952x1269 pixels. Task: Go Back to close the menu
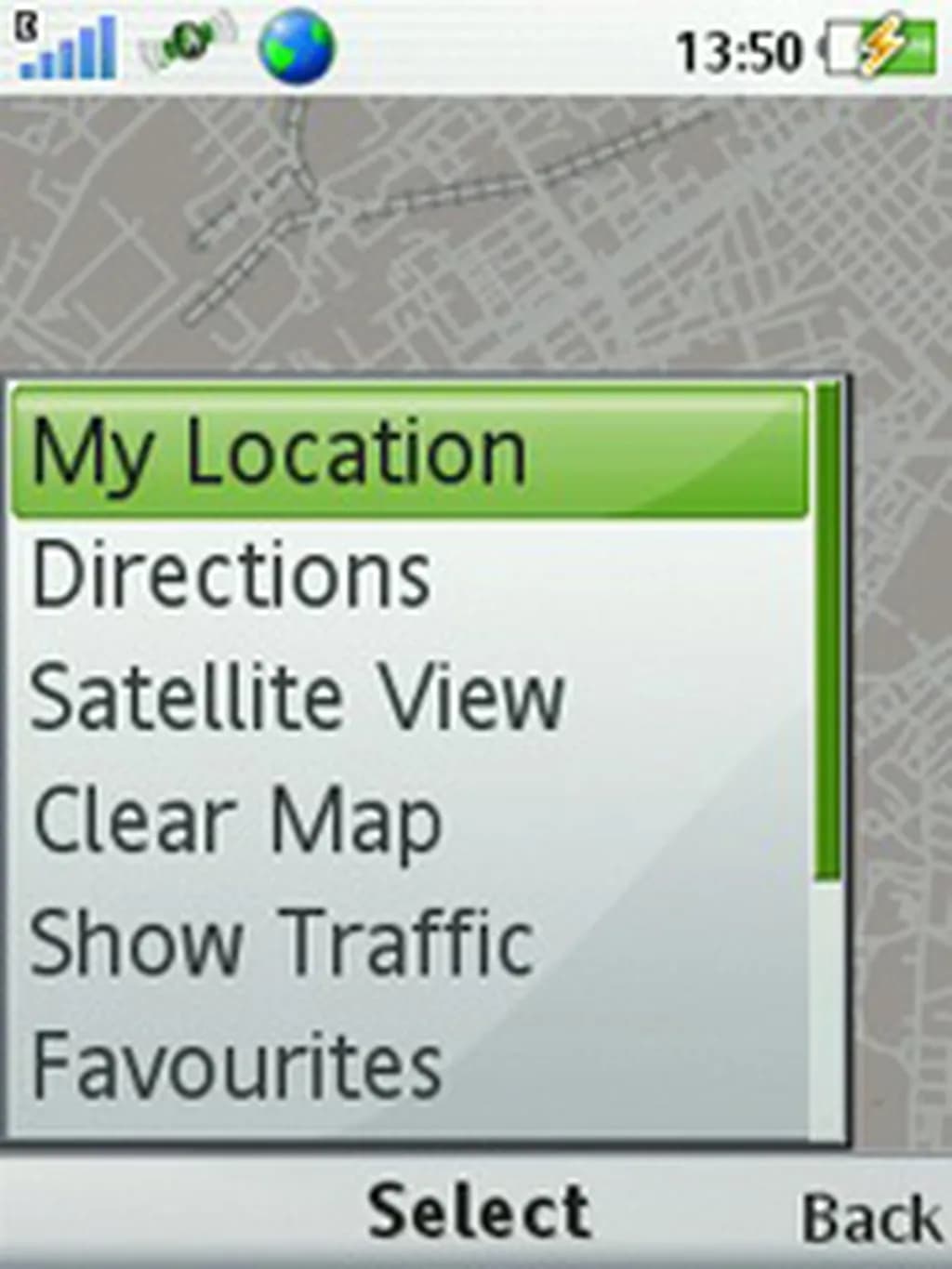click(x=870, y=1218)
